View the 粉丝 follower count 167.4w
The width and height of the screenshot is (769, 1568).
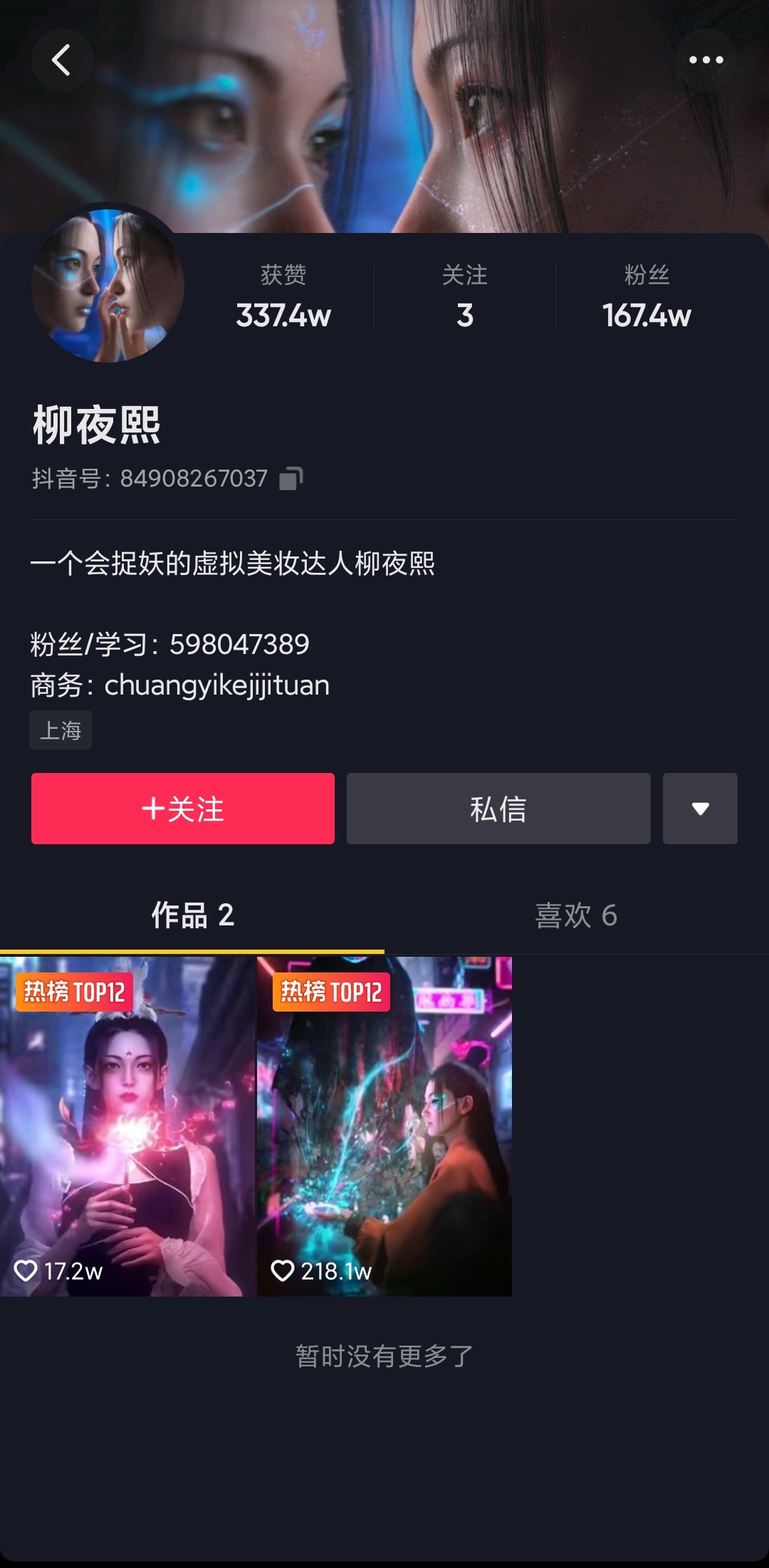(x=644, y=296)
